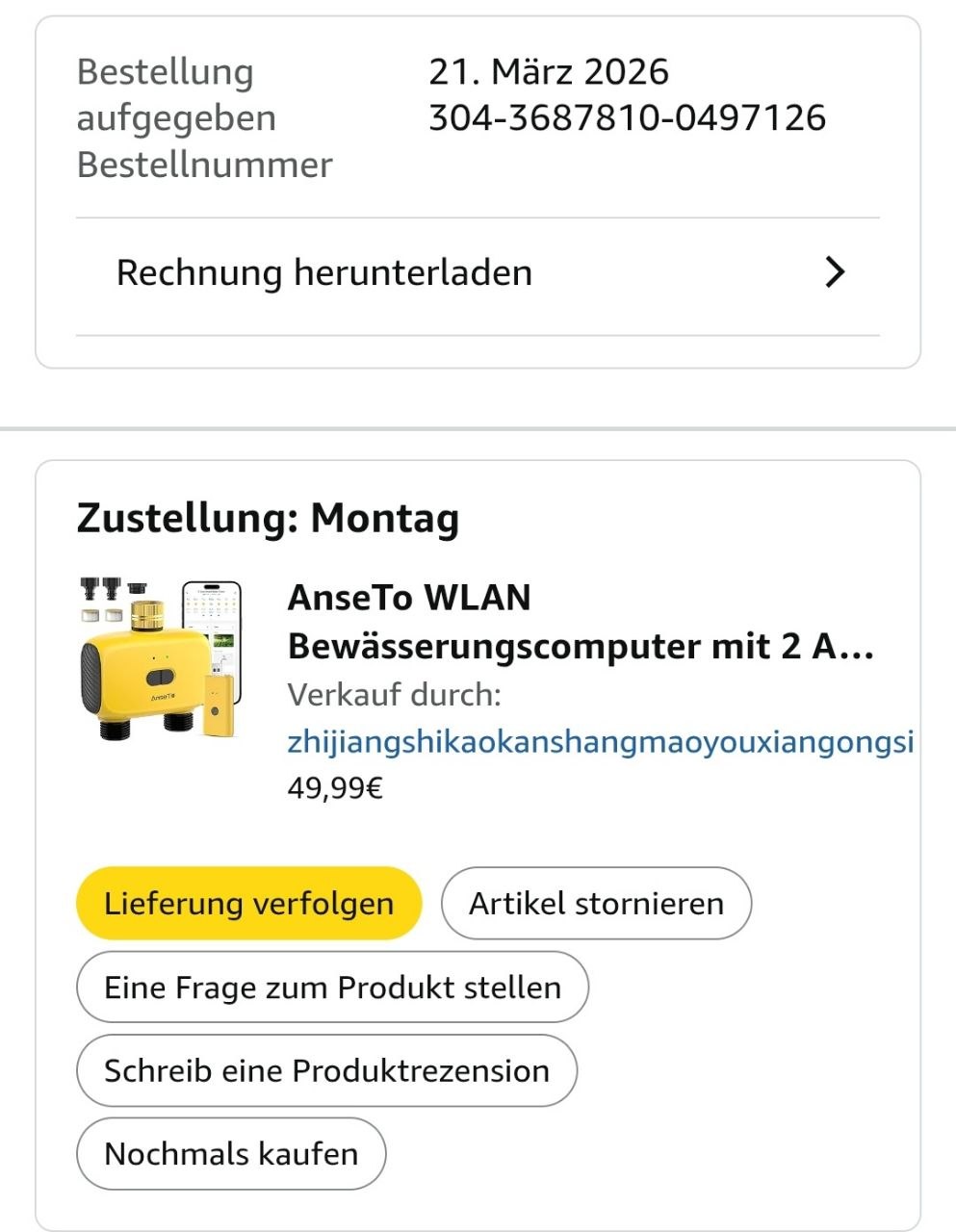This screenshot has width=956, height=1232.
Task: Select Eine Frage zum Produkt stellen
Action: (332, 988)
